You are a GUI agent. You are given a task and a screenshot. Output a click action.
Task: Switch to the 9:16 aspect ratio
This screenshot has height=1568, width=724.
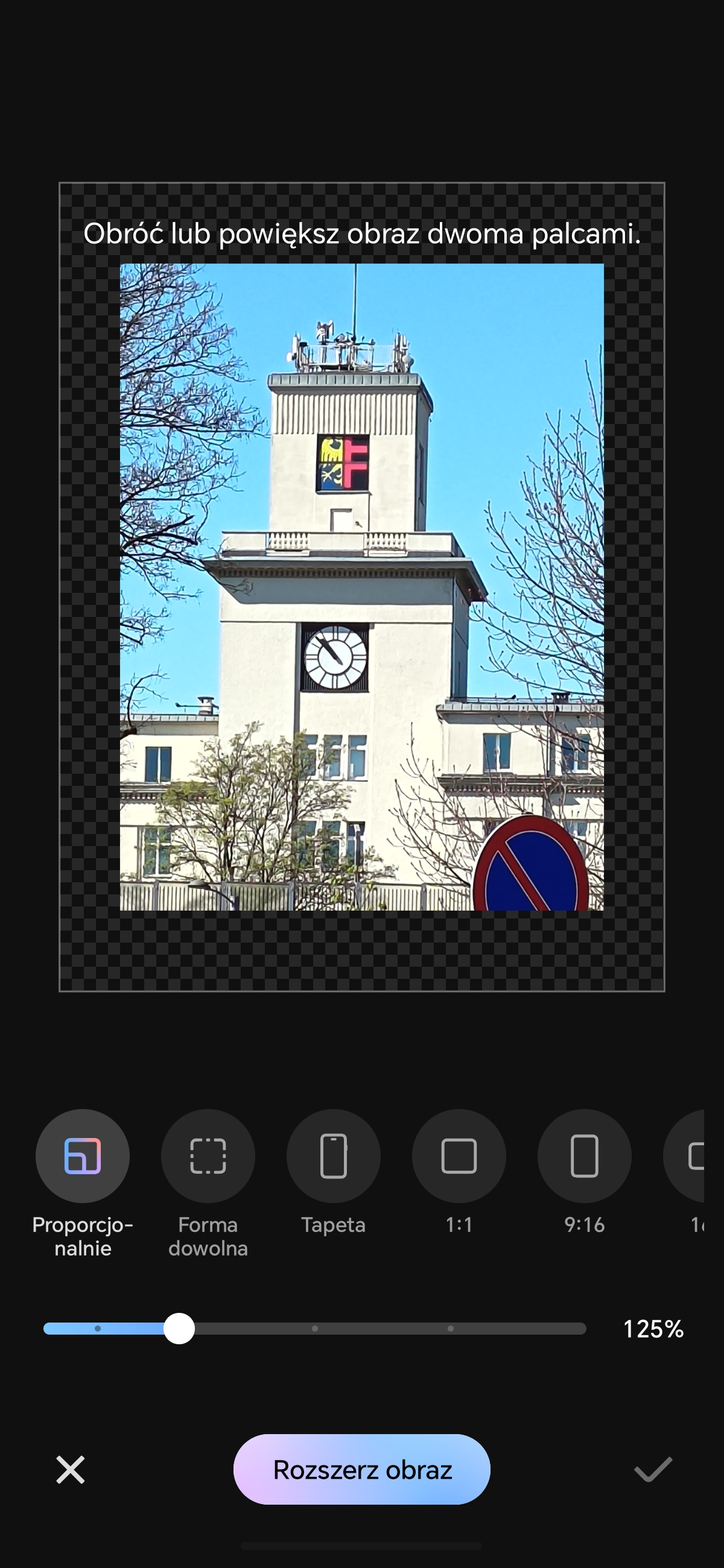click(584, 1155)
